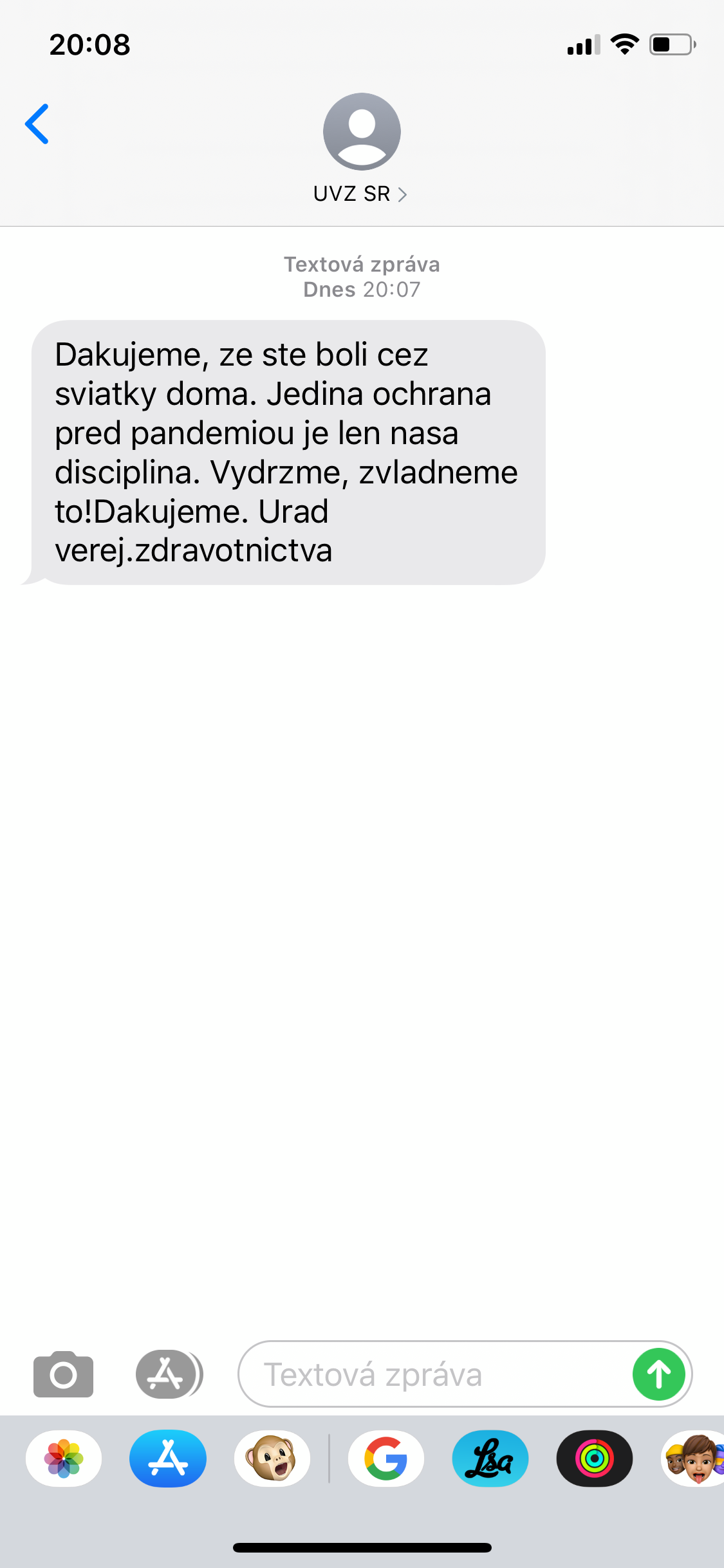
Task: Tap the Dnes 20:07 timestamp
Action: (361, 289)
